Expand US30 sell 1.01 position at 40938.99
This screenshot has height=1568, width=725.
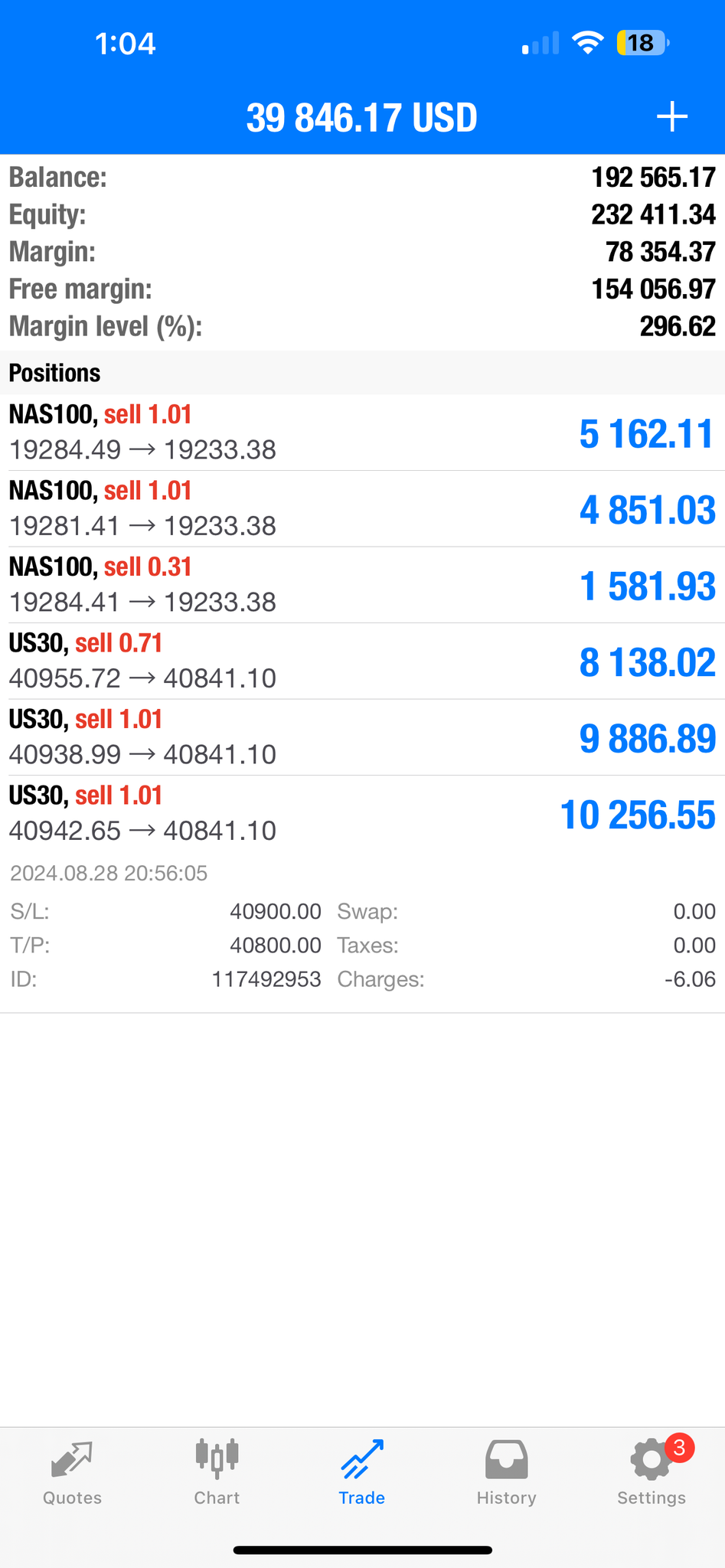click(362, 737)
